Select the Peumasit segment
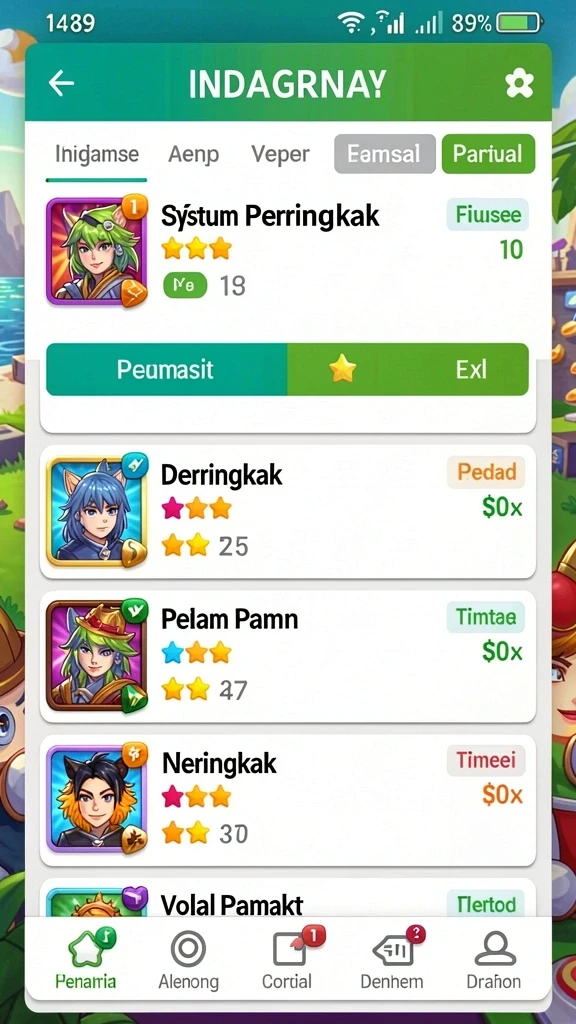 pyautogui.click(x=166, y=370)
